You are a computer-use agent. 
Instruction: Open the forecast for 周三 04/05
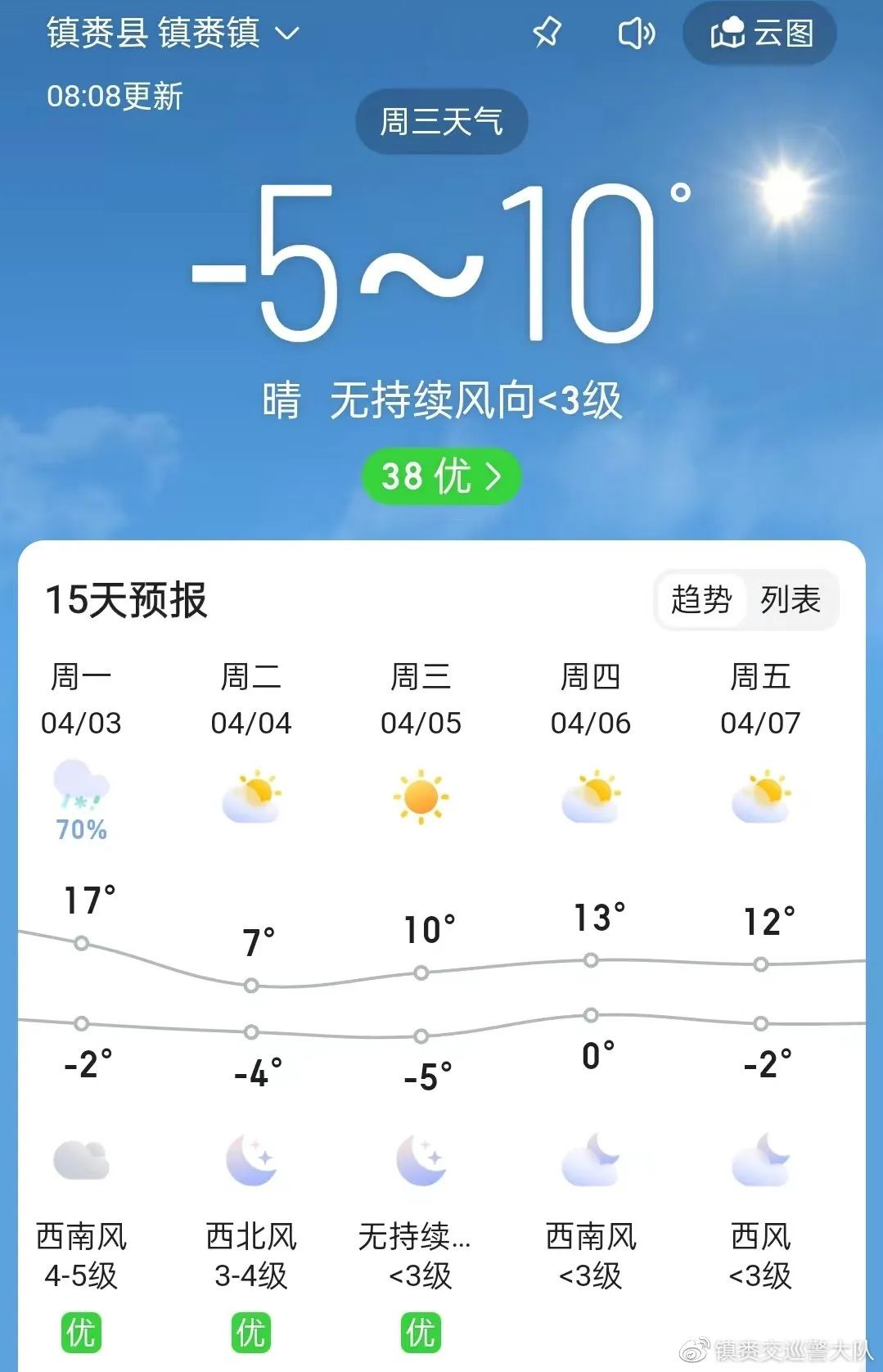421,700
